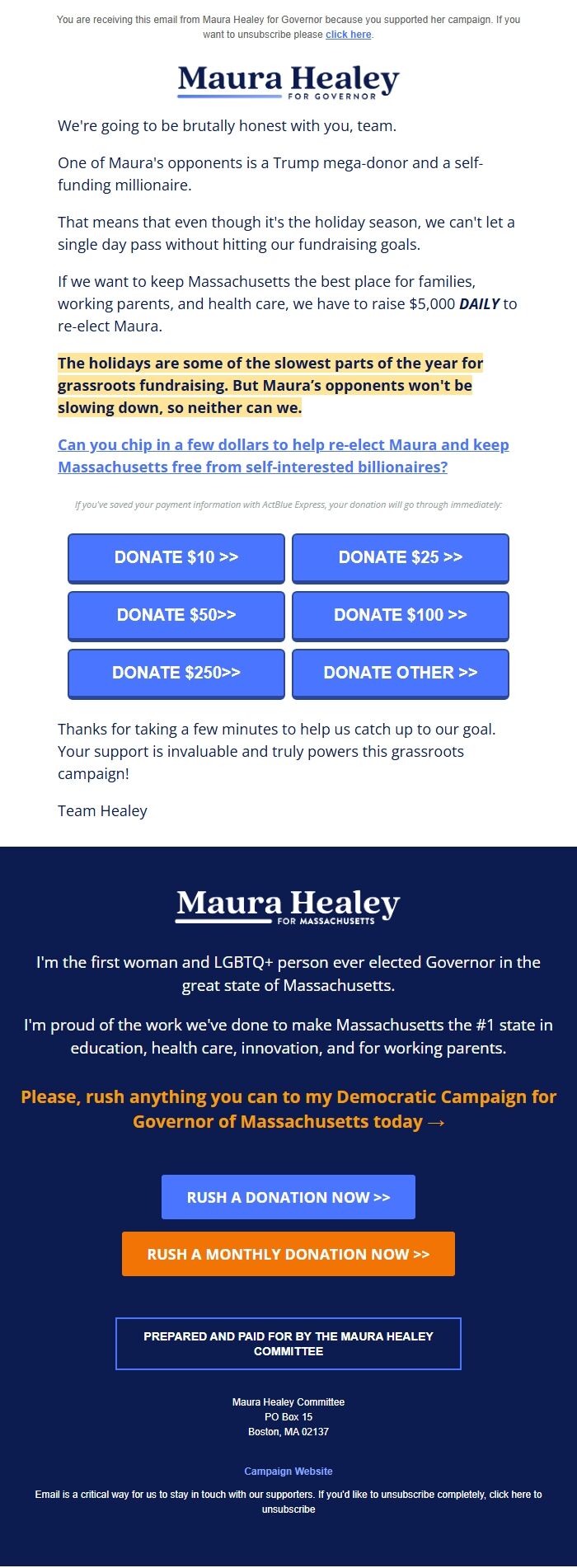This screenshot has width=577, height=1568.
Task: Donate $10 to the campaign
Action: pos(176,557)
